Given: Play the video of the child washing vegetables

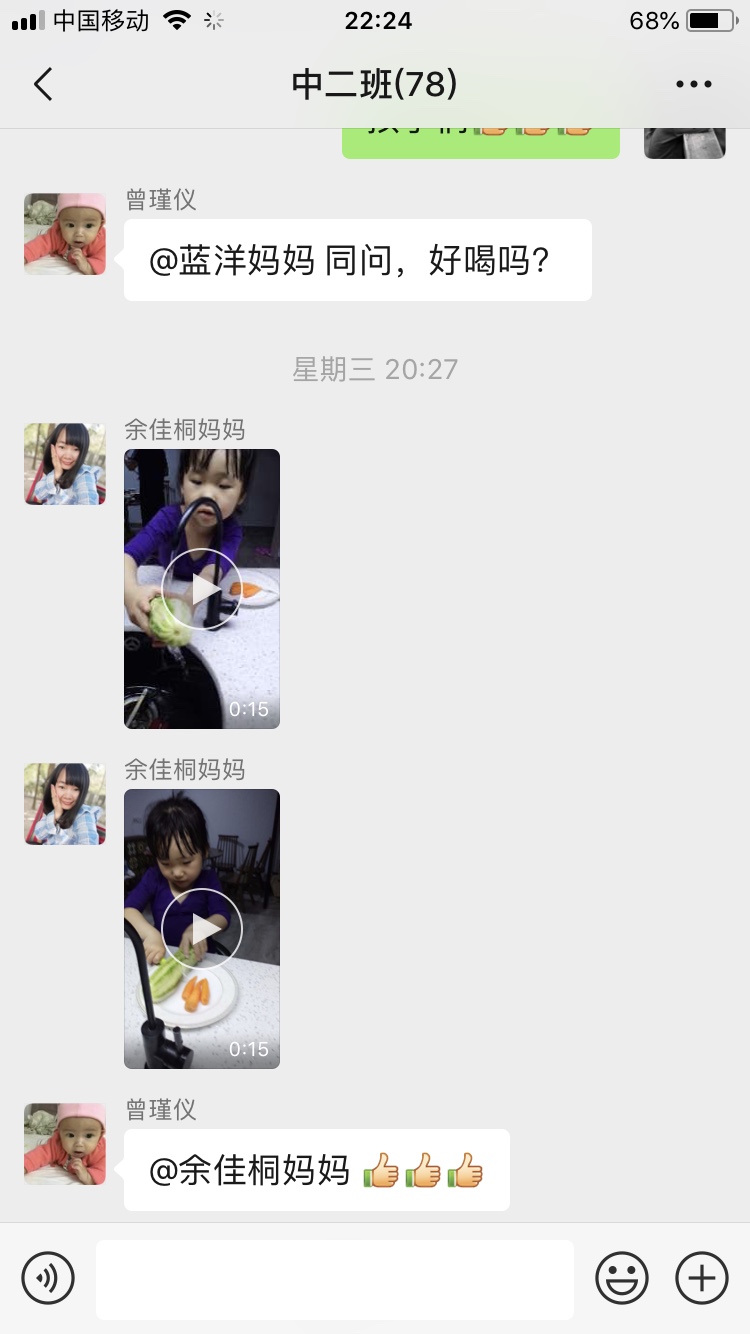Looking at the screenshot, I should [x=202, y=589].
